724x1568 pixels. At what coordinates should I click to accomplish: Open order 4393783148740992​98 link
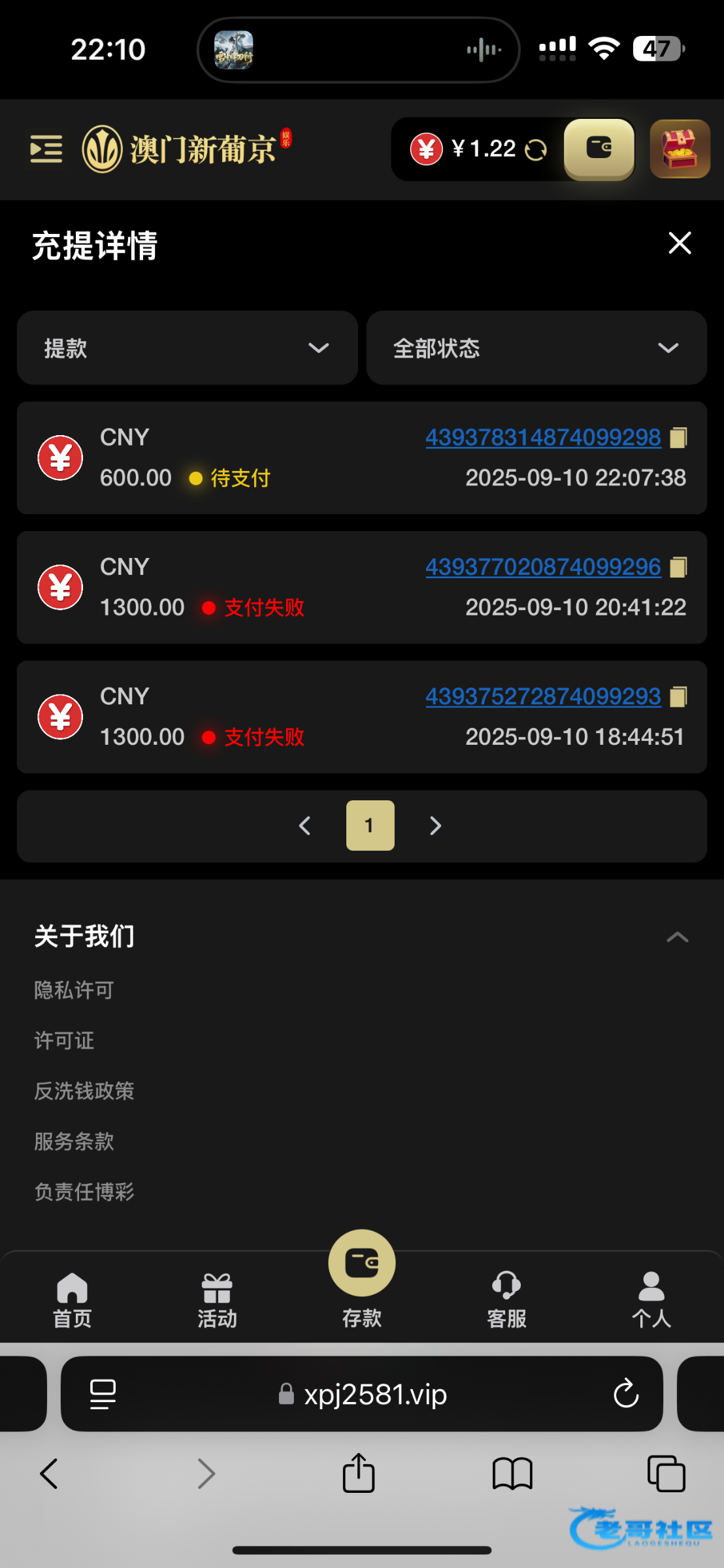tap(543, 437)
